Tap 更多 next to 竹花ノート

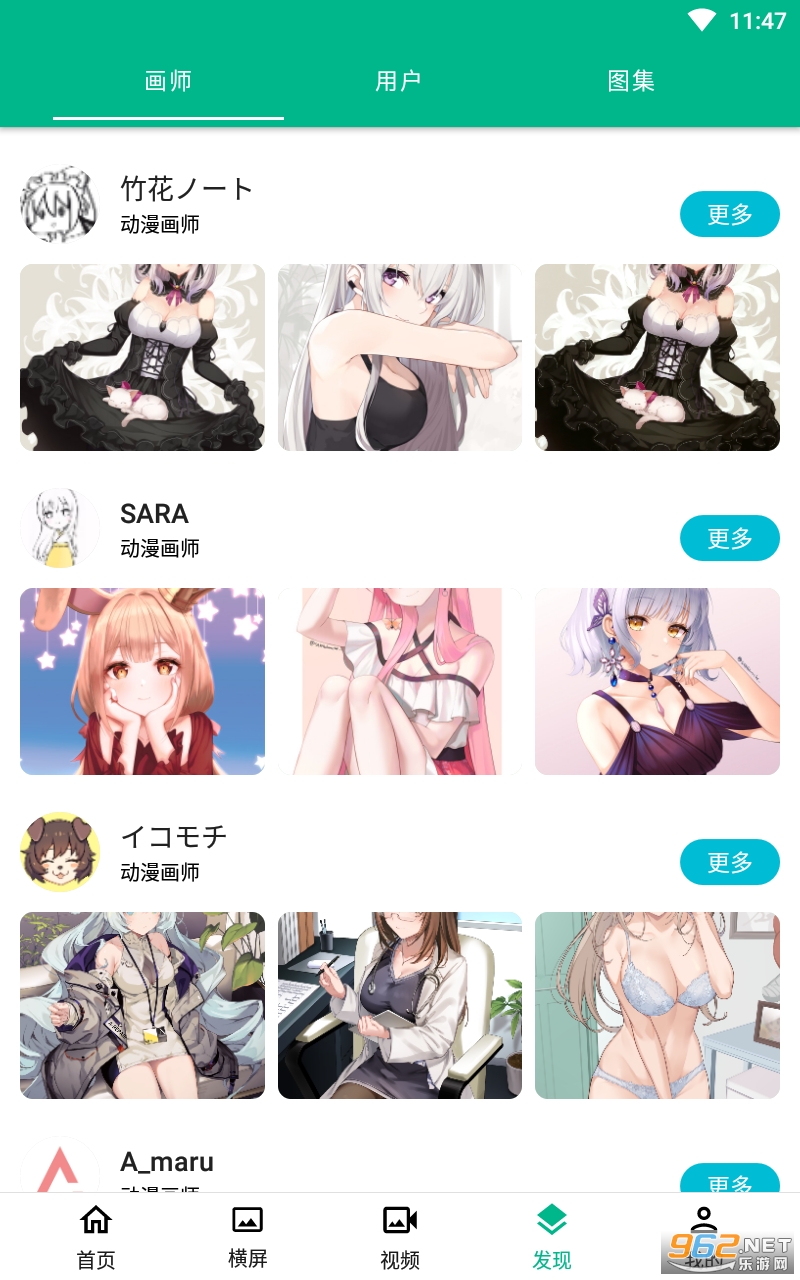click(730, 214)
